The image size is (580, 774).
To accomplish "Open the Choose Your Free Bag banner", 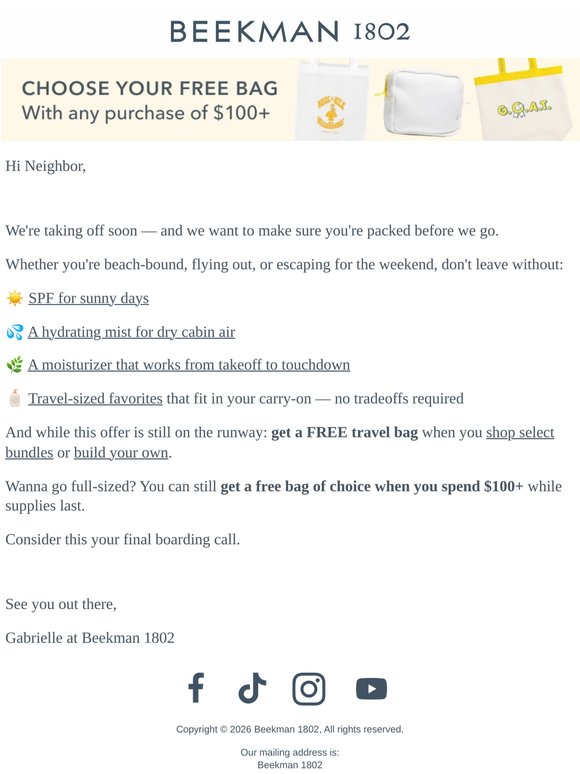I will tap(290, 100).
